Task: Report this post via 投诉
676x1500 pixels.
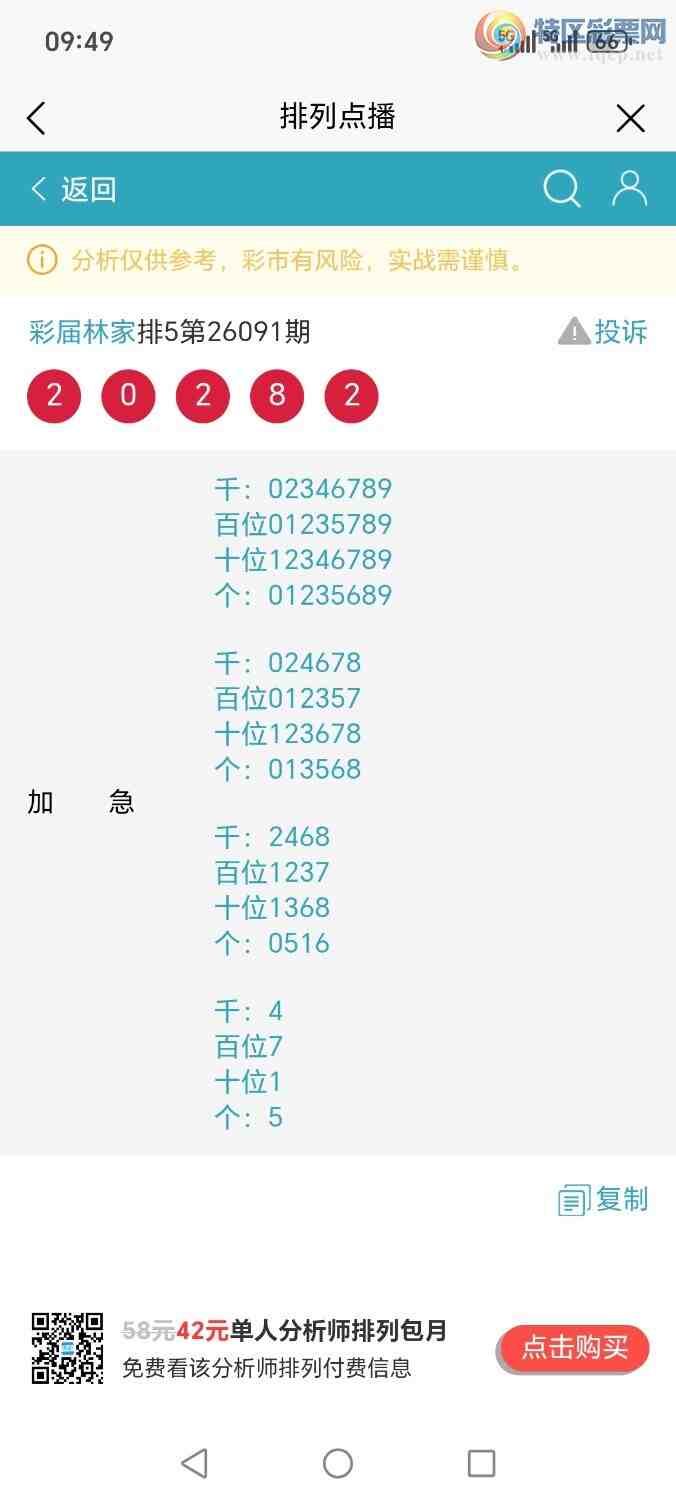Action: pos(603,332)
